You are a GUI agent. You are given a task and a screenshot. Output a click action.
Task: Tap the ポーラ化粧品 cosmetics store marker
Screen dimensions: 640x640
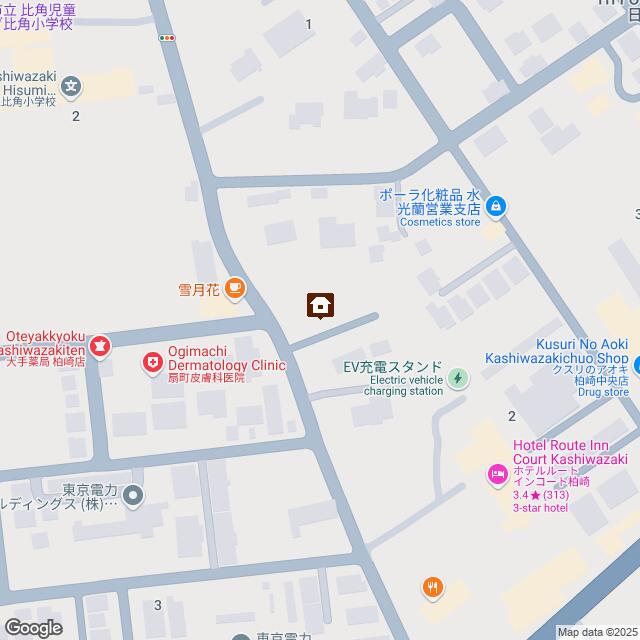496,207
